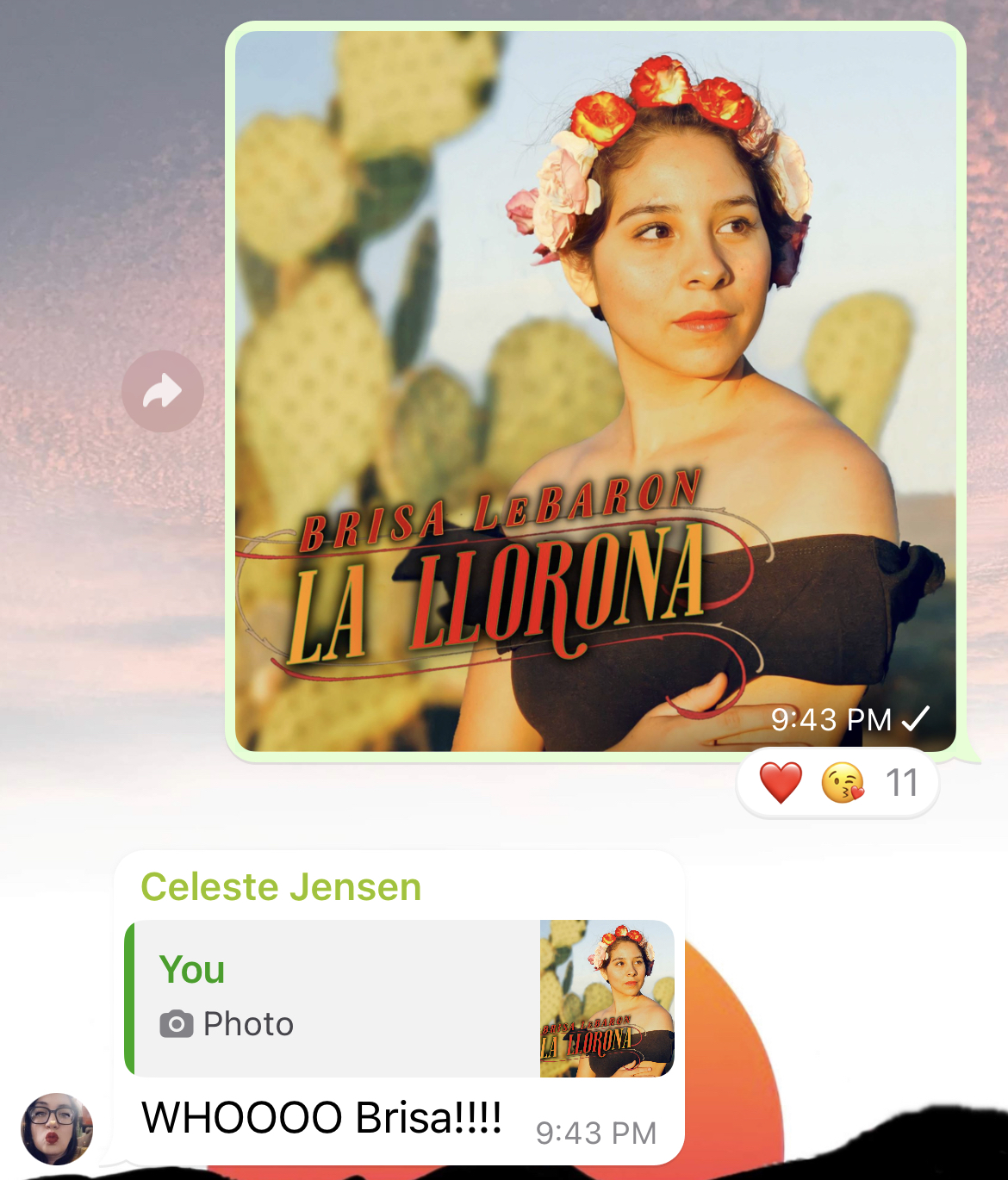1008x1180 pixels.
Task: Add a kiss face reaction
Action: [x=843, y=783]
